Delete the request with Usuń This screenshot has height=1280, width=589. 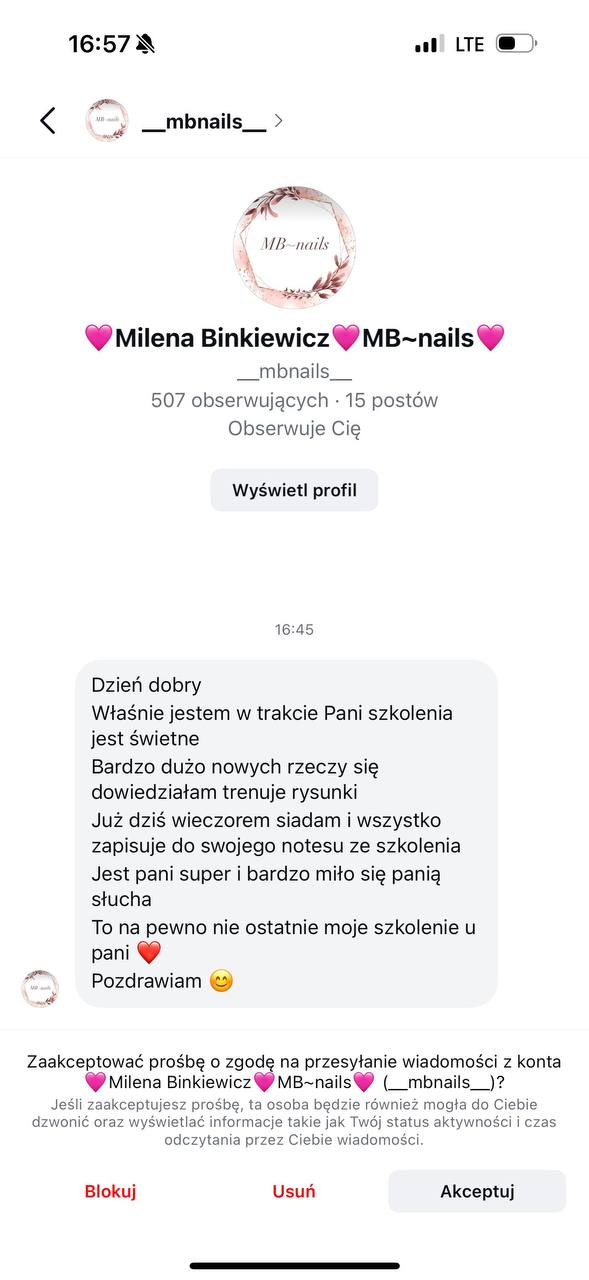point(294,1191)
